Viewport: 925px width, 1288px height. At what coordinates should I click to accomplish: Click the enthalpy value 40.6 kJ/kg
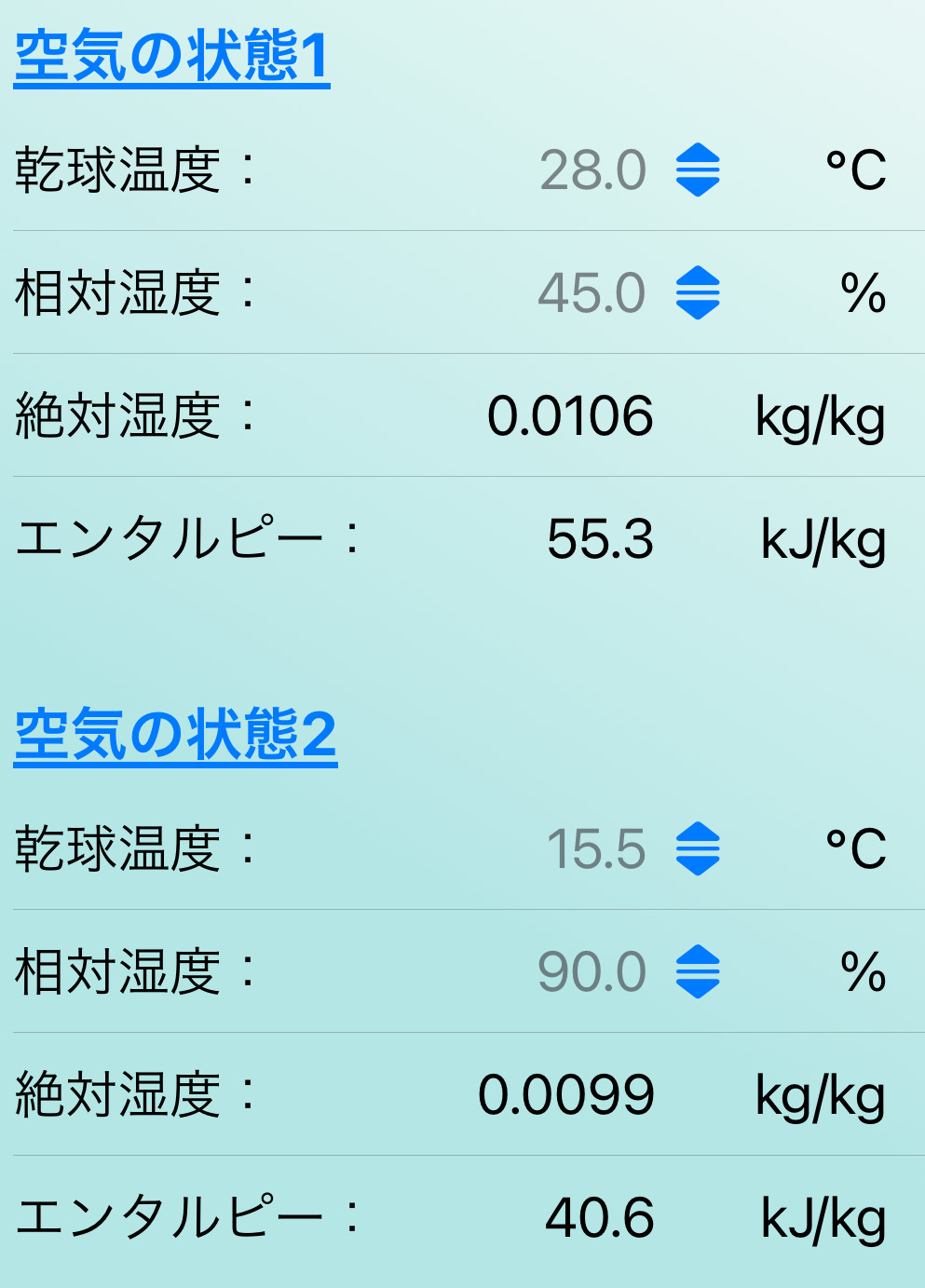click(x=601, y=1218)
